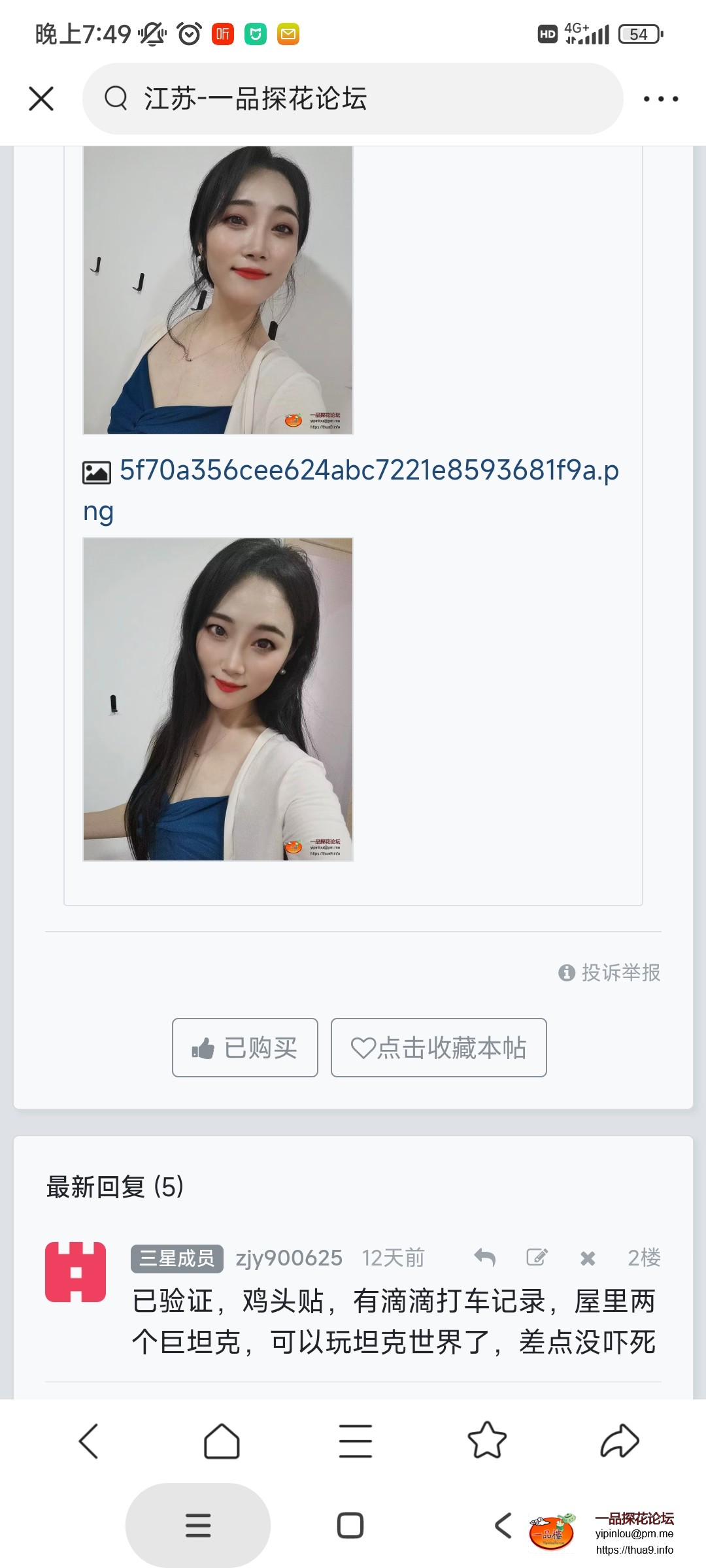Tap the home icon in the navigation bar
The image size is (706, 1568).
(x=222, y=1442)
